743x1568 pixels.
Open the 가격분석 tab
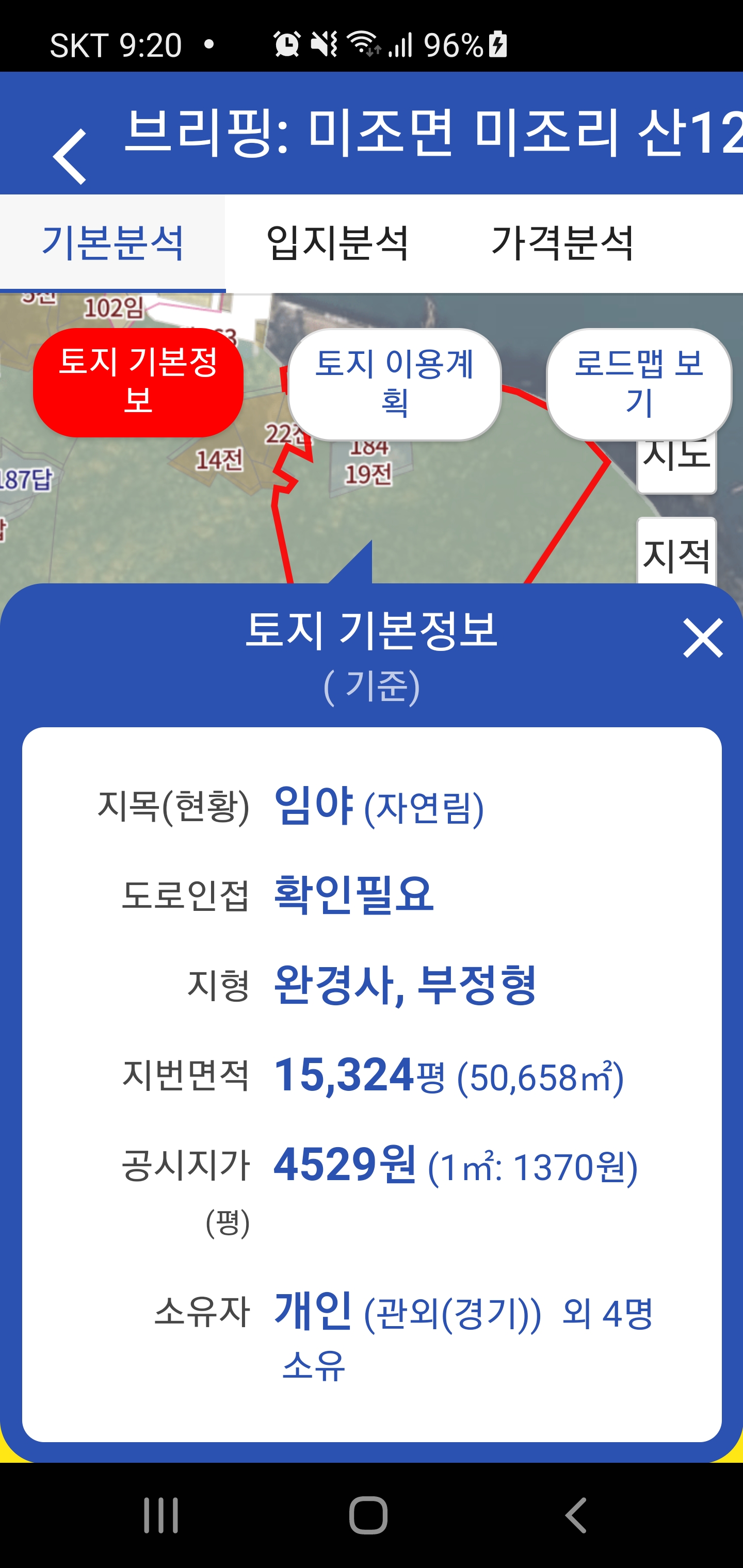click(562, 243)
